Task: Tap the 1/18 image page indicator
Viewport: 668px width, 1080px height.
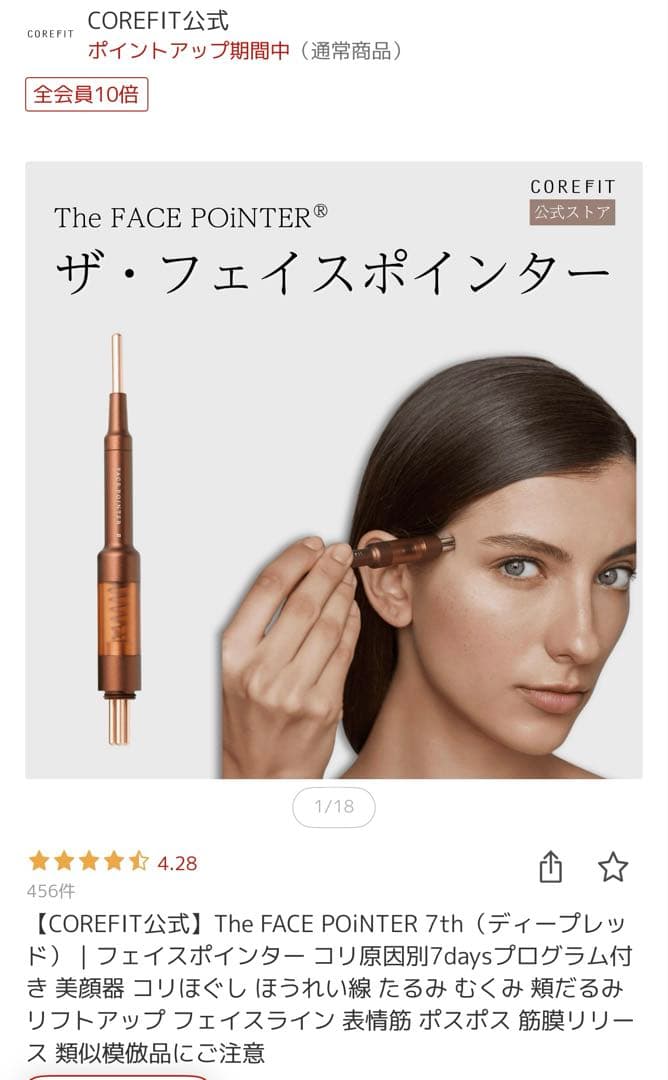Action: pyautogui.click(x=334, y=807)
